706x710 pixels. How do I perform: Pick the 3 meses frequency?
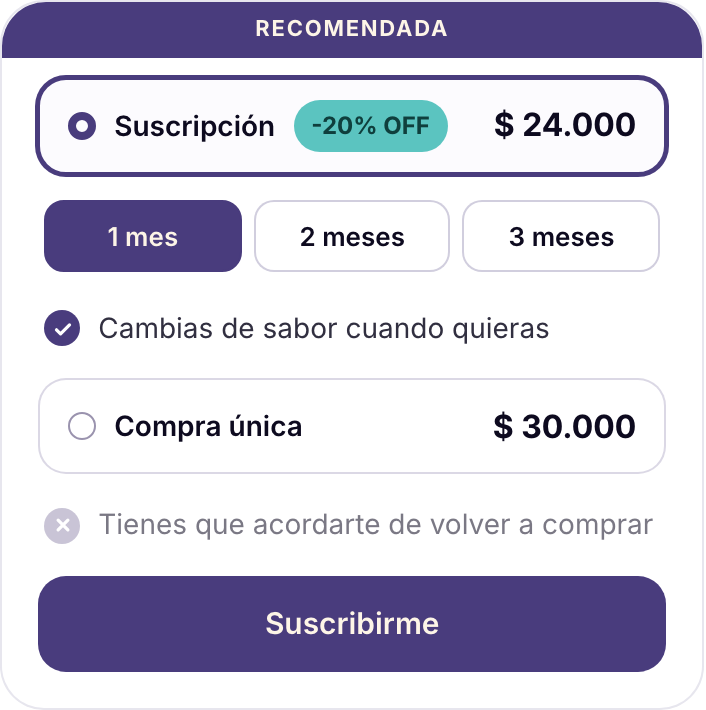coord(561,236)
